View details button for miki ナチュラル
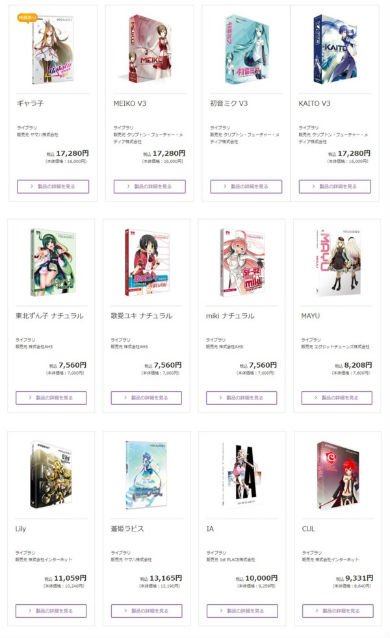The image size is (390, 638). 241,398
